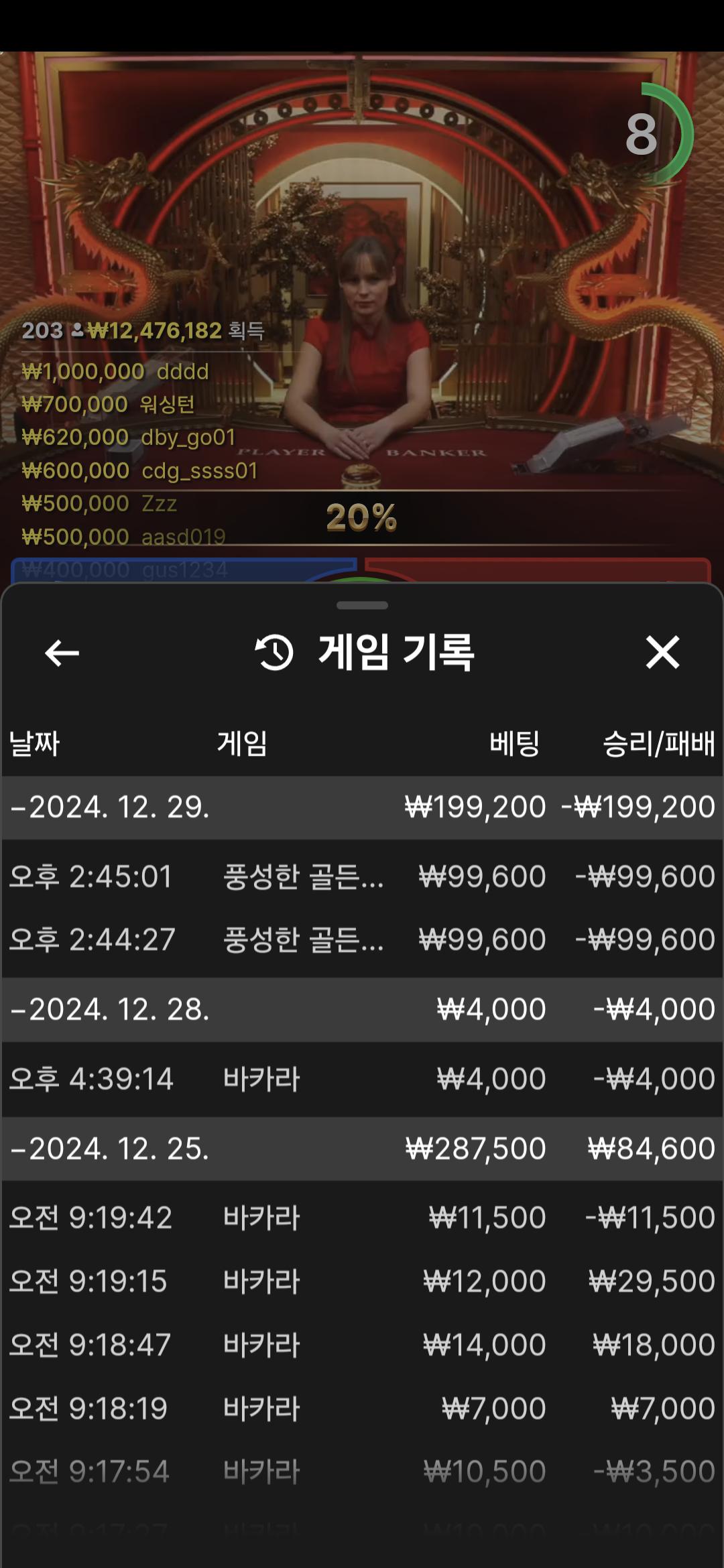Open the 오후 2:45:01 풍성한 골든 record
This screenshot has width=724, height=1568.
tap(362, 876)
